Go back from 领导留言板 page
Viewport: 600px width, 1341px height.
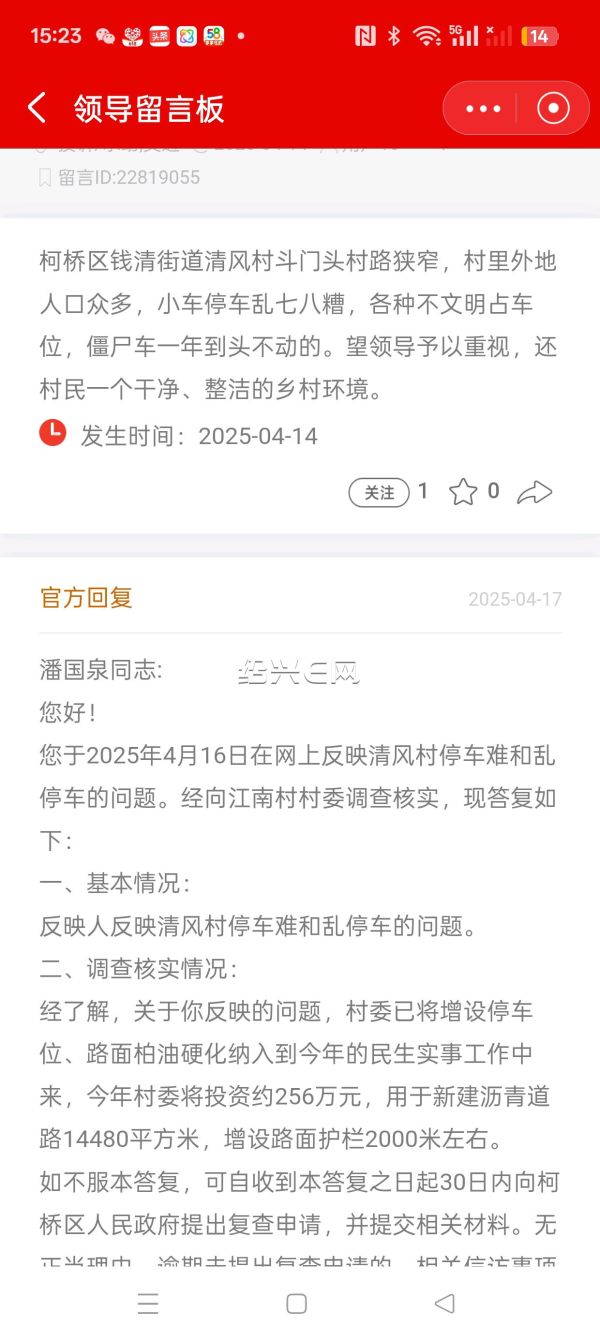[x=37, y=108]
